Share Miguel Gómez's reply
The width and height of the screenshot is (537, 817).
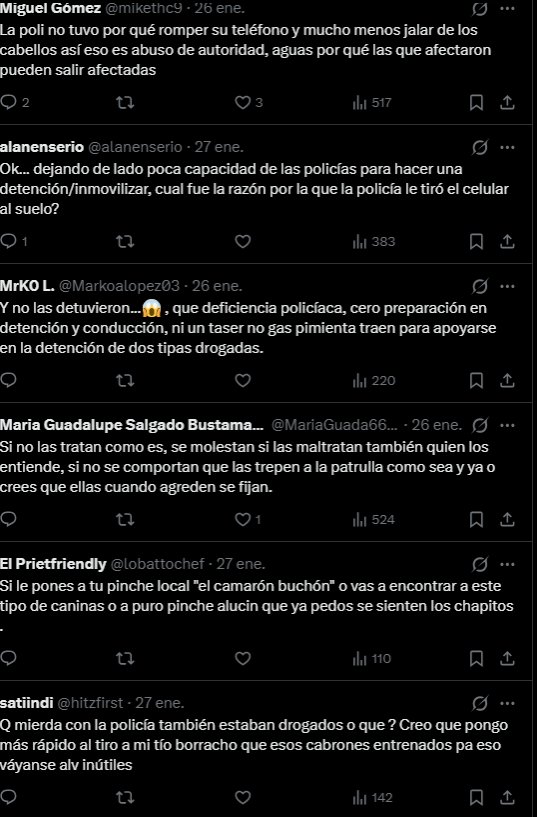point(507,102)
